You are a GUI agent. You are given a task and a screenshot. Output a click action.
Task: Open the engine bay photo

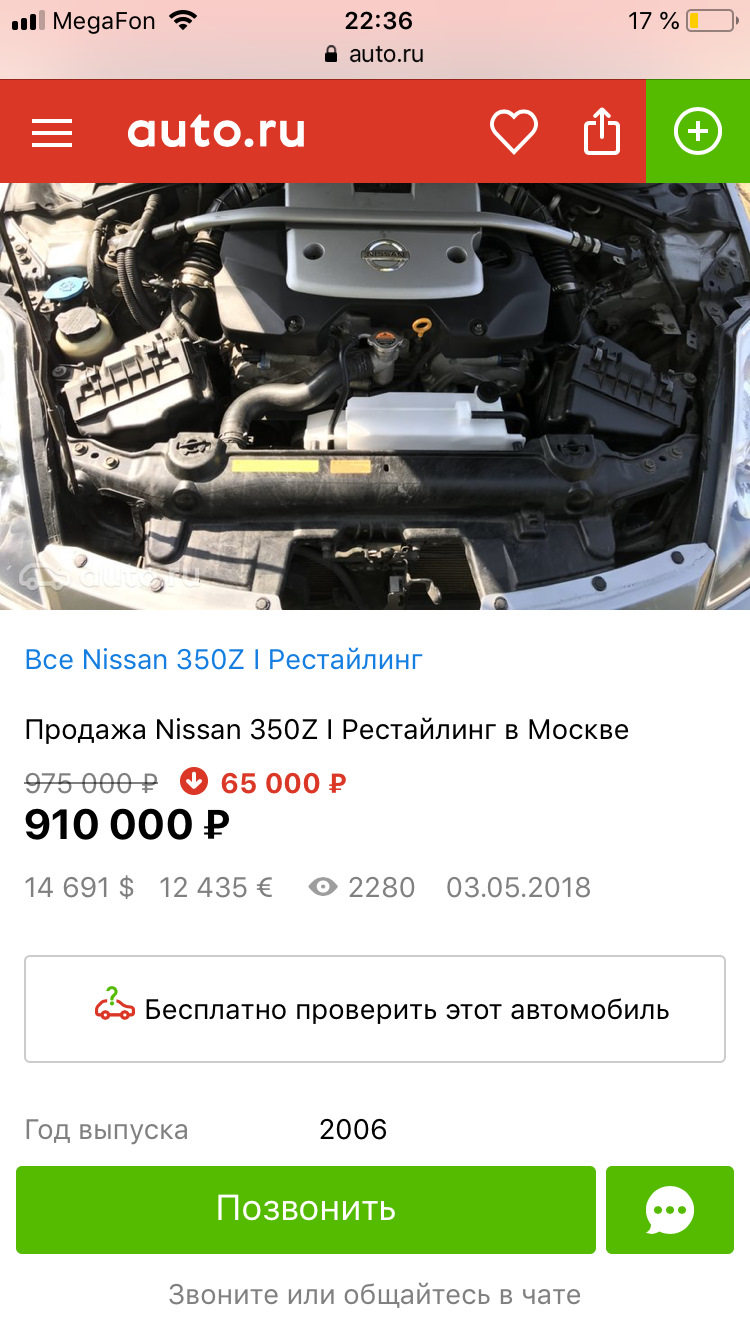[375, 395]
